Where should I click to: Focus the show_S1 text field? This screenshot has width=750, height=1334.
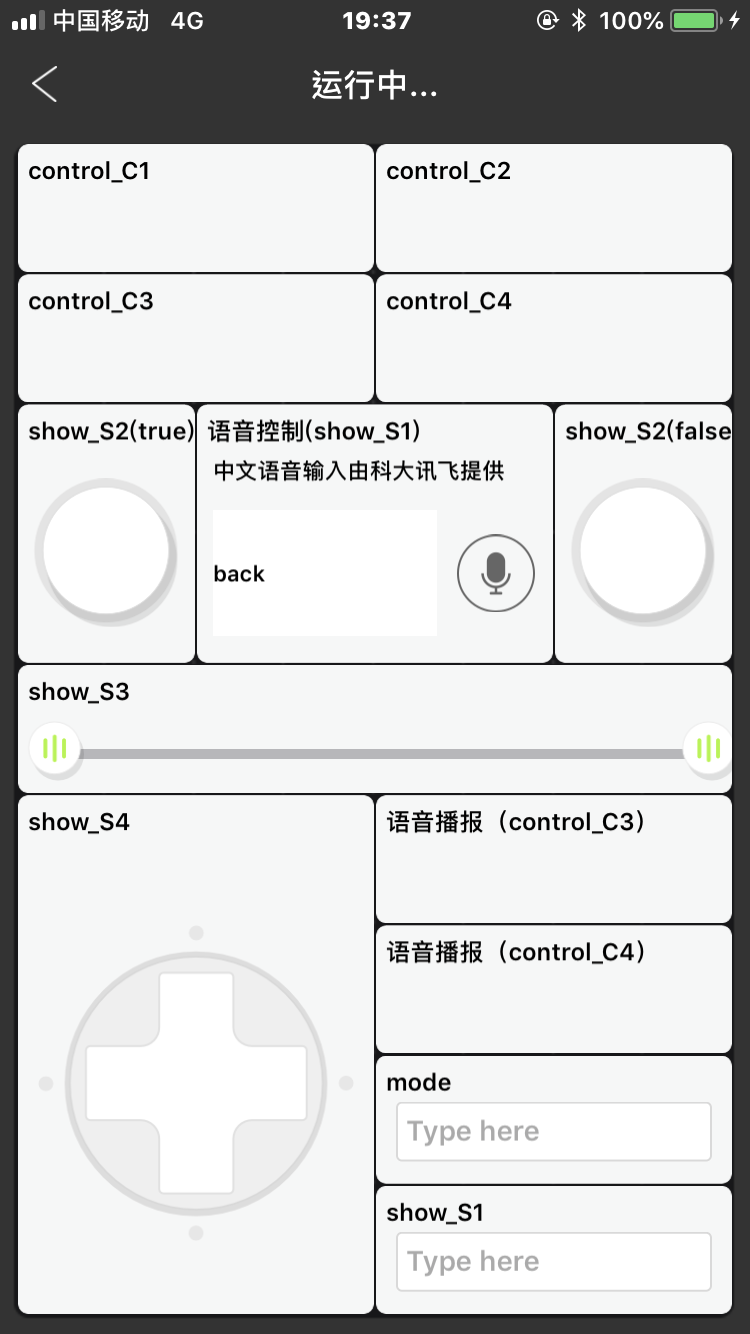point(553,1261)
